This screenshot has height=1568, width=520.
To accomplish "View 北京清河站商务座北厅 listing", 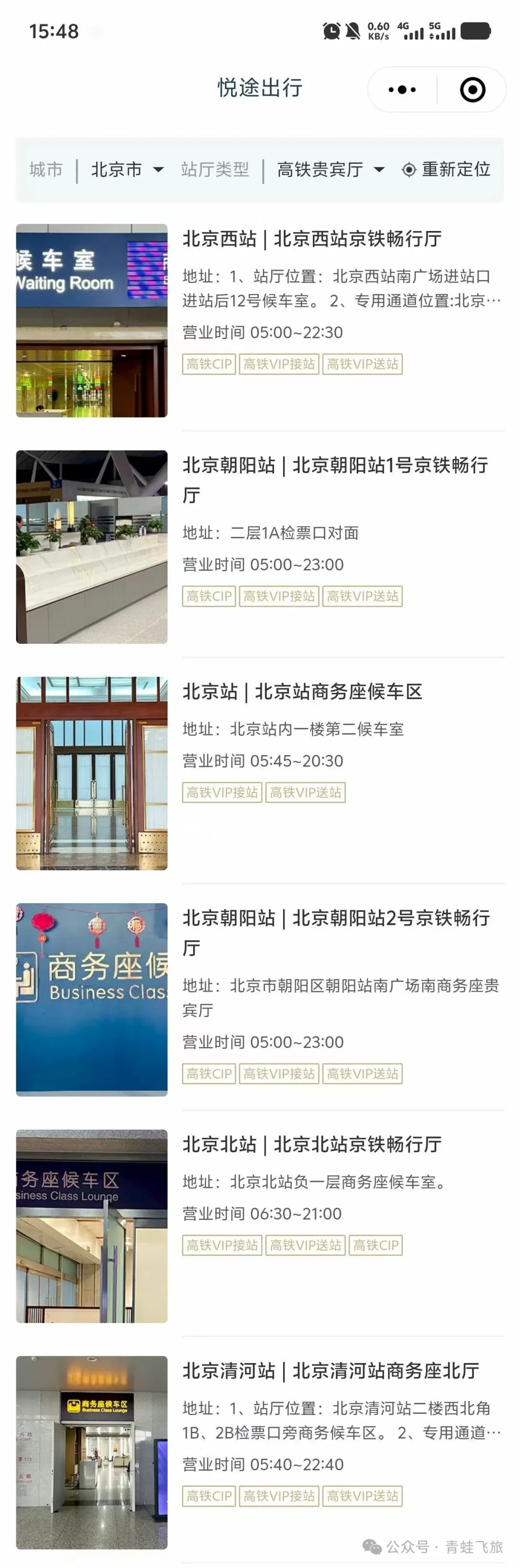I will click(331, 1371).
